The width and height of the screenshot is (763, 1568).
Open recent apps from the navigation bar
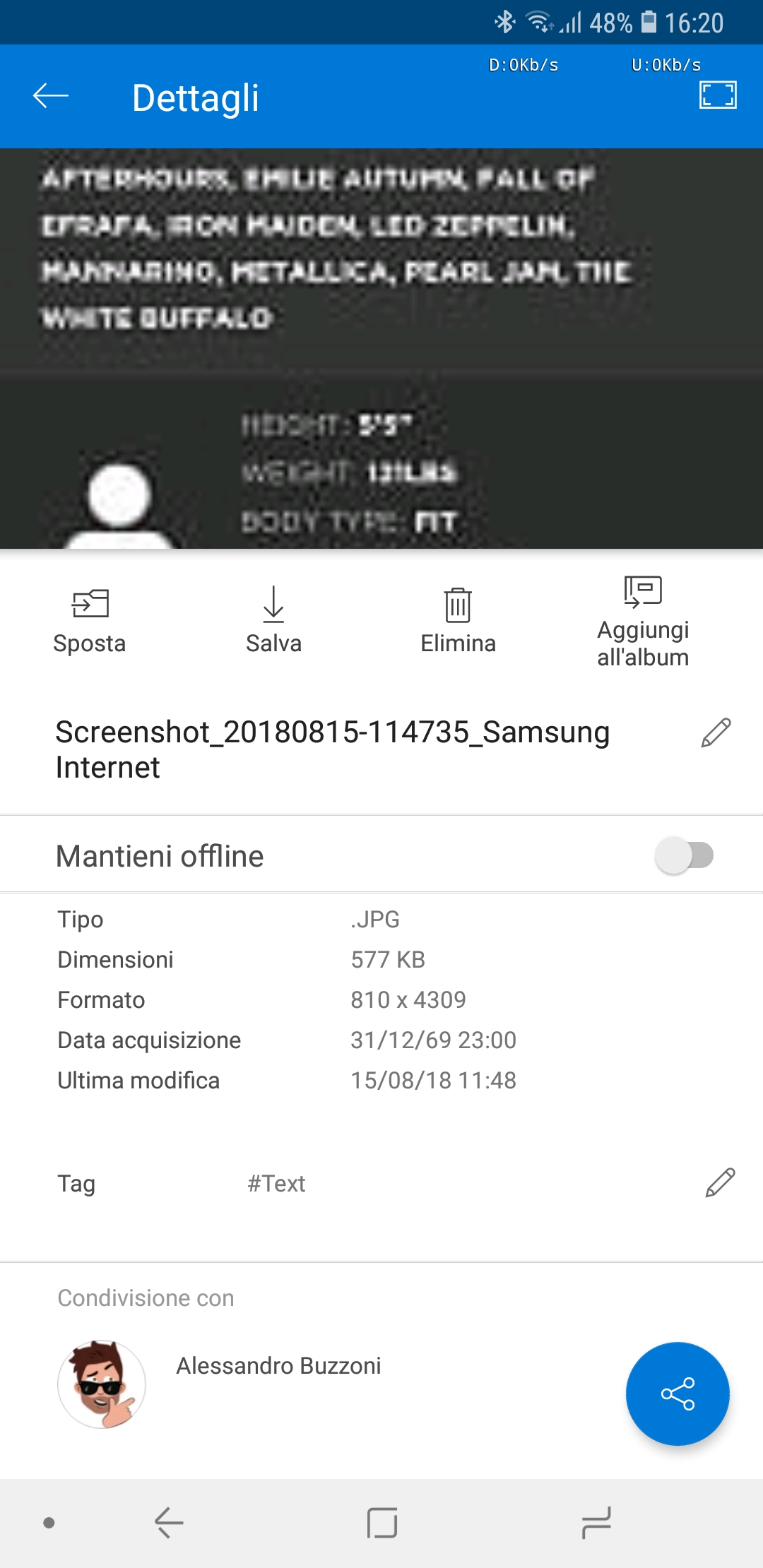click(596, 1523)
